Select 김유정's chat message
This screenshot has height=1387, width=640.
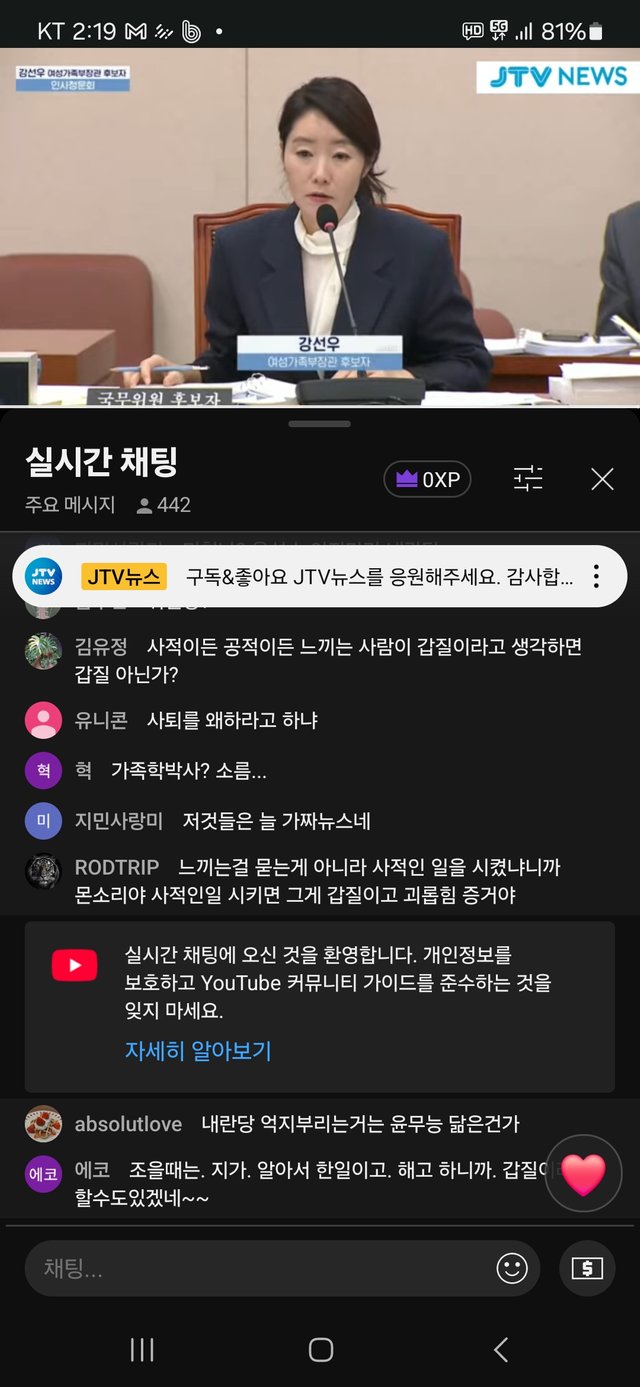pyautogui.click(x=330, y=660)
